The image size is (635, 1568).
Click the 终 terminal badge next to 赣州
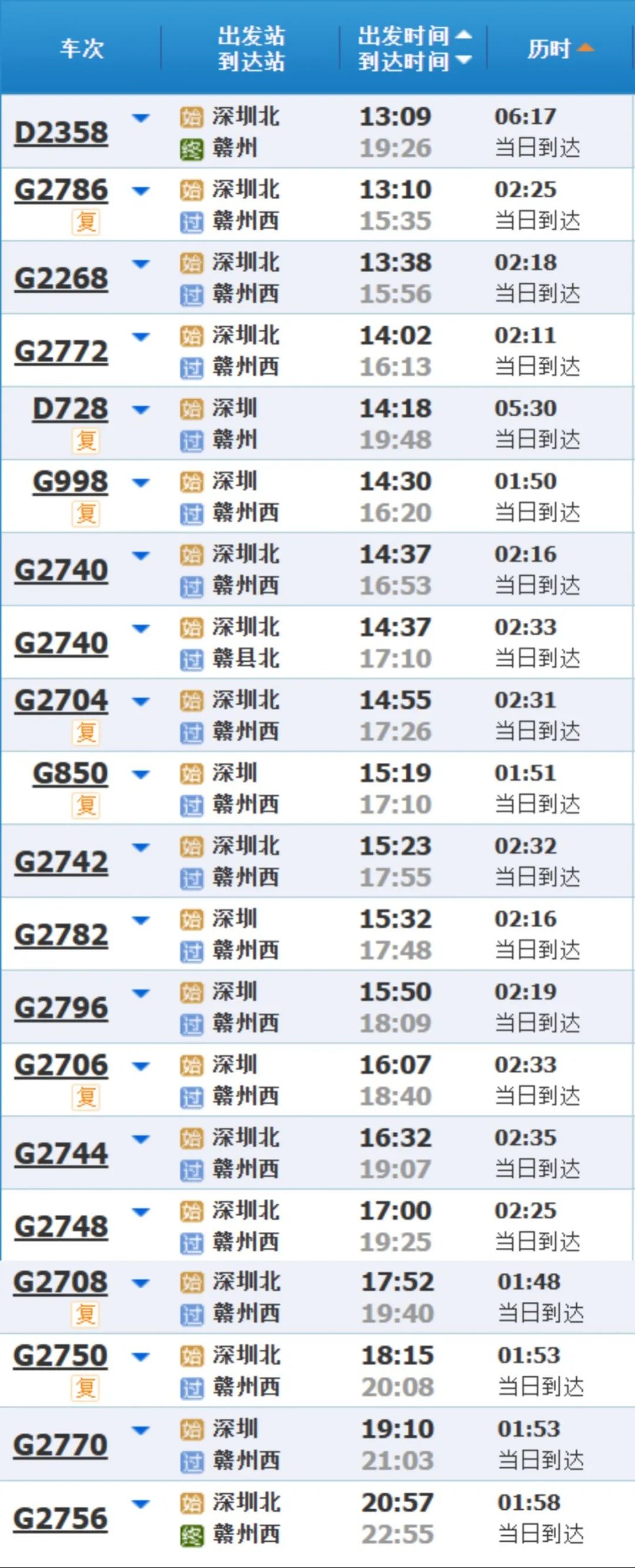[x=191, y=147]
